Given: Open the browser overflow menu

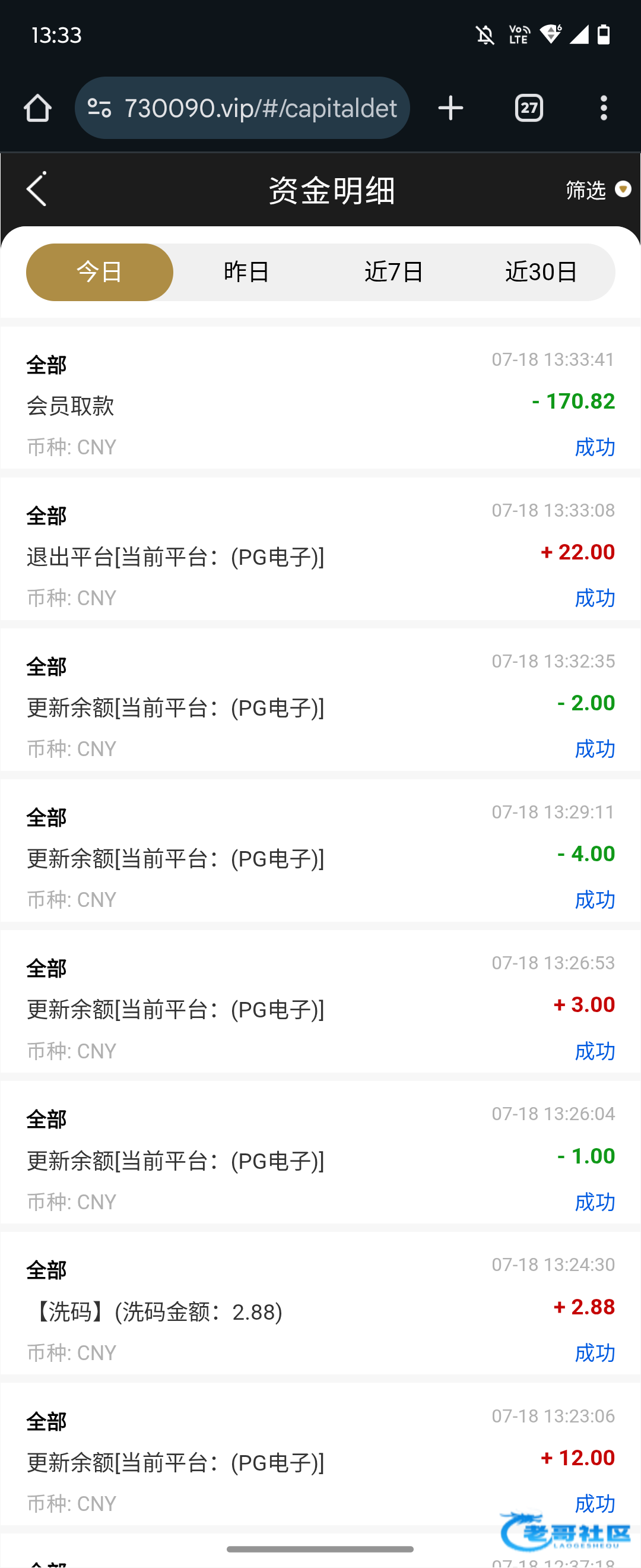Looking at the screenshot, I should [x=603, y=108].
